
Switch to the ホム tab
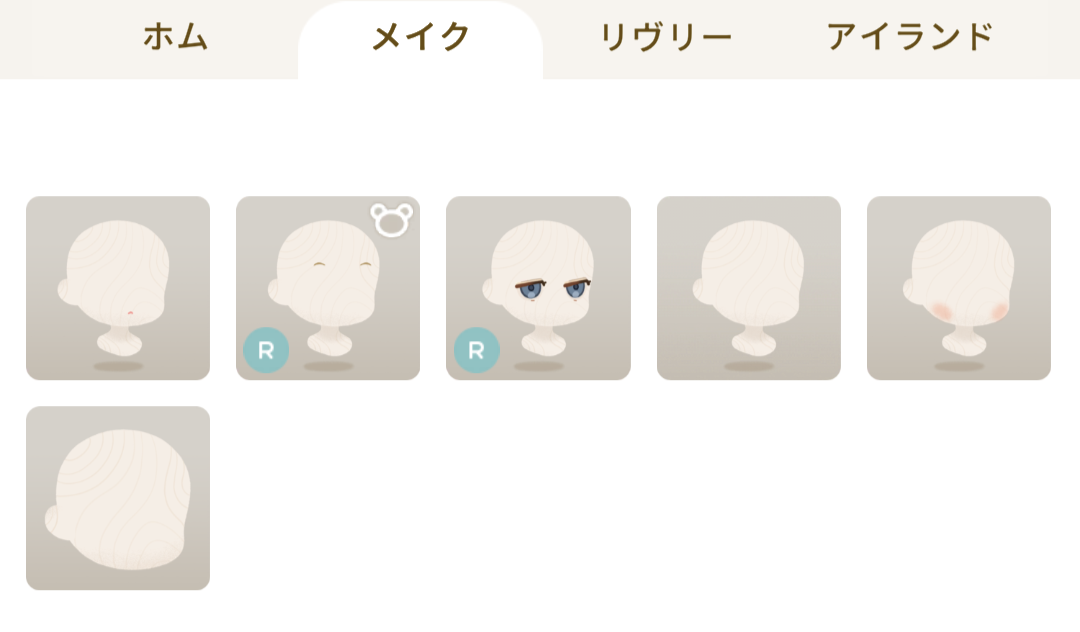(x=175, y=38)
